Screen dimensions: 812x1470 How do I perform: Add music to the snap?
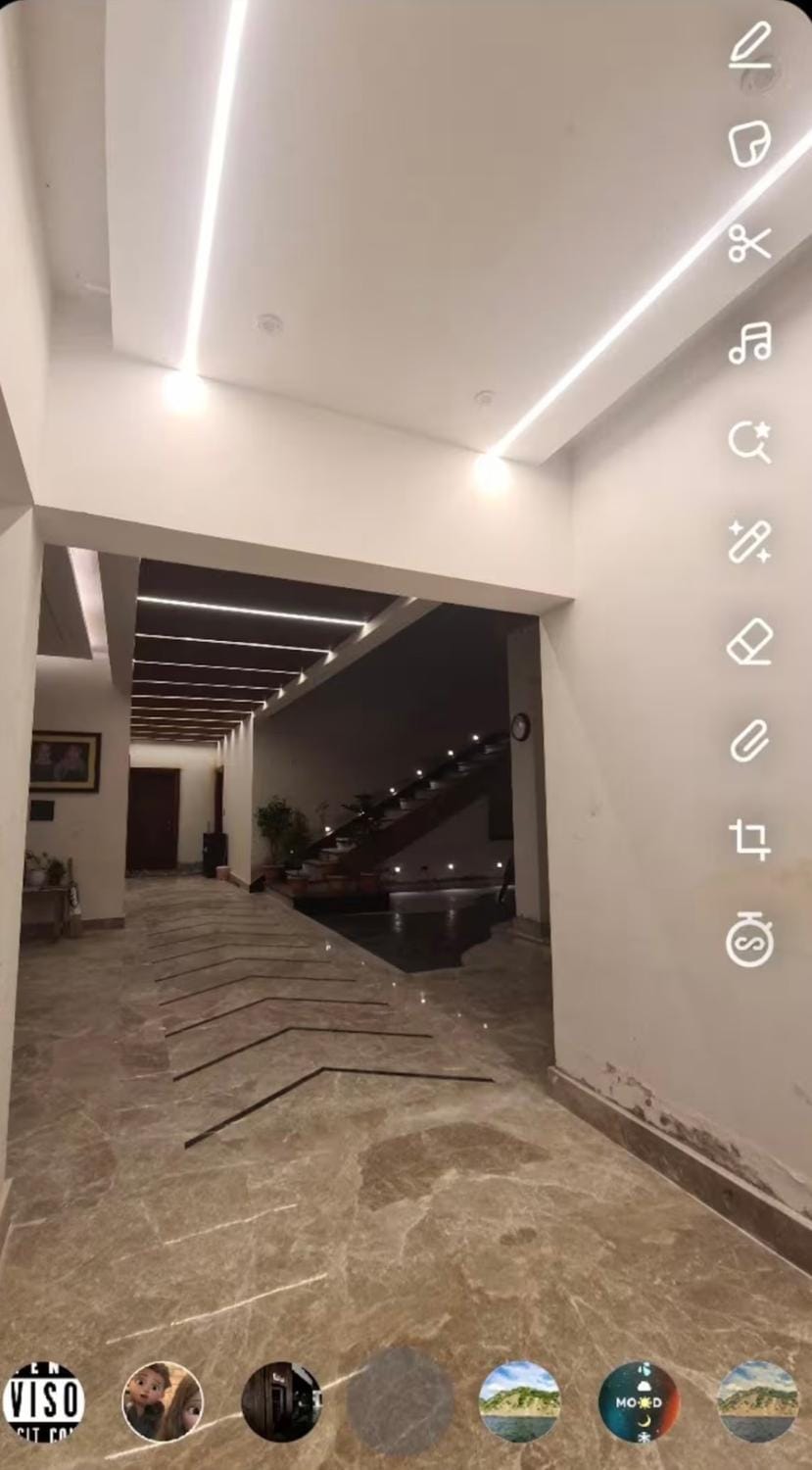coord(750,343)
